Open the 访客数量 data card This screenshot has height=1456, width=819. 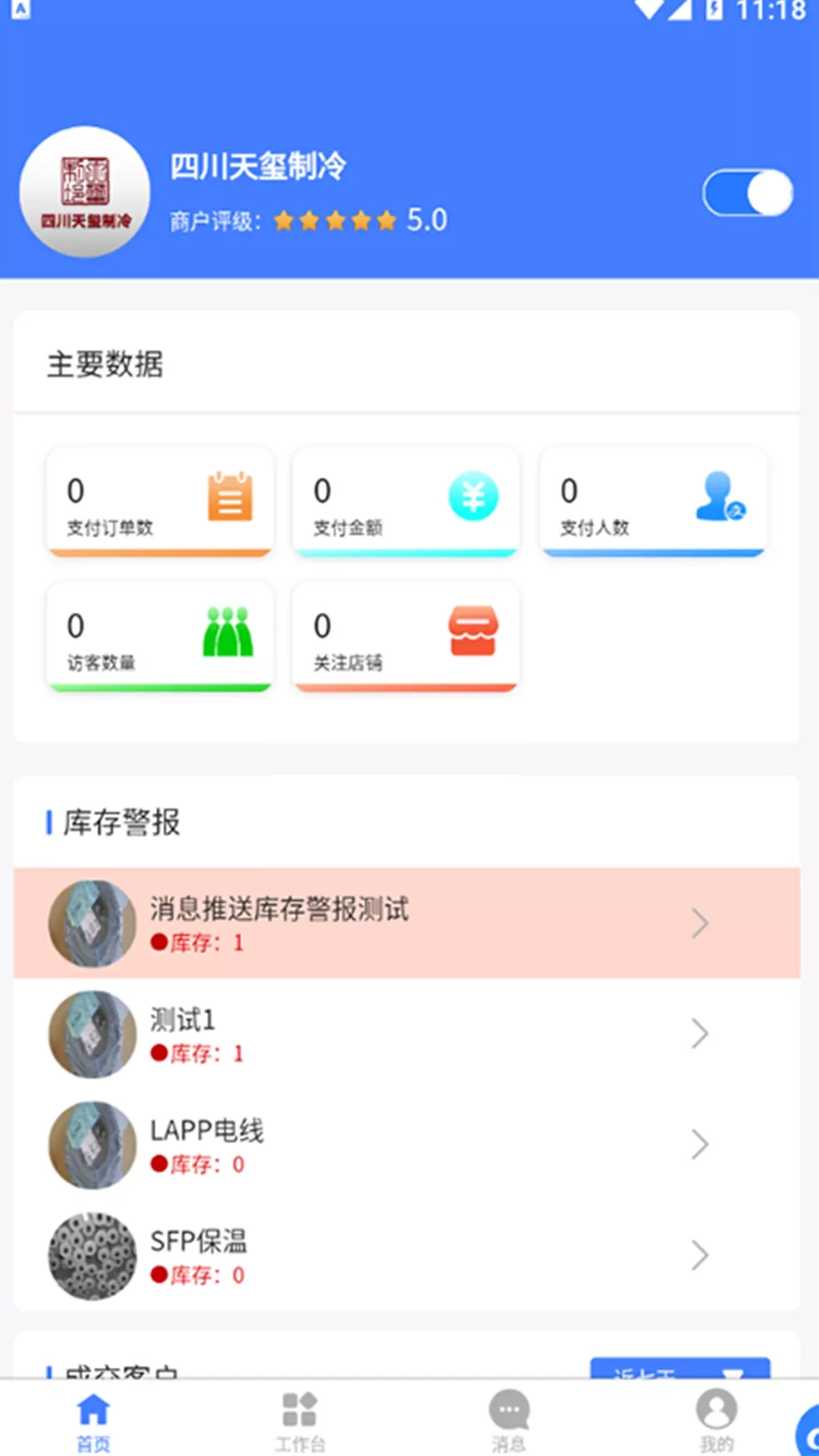click(x=160, y=636)
